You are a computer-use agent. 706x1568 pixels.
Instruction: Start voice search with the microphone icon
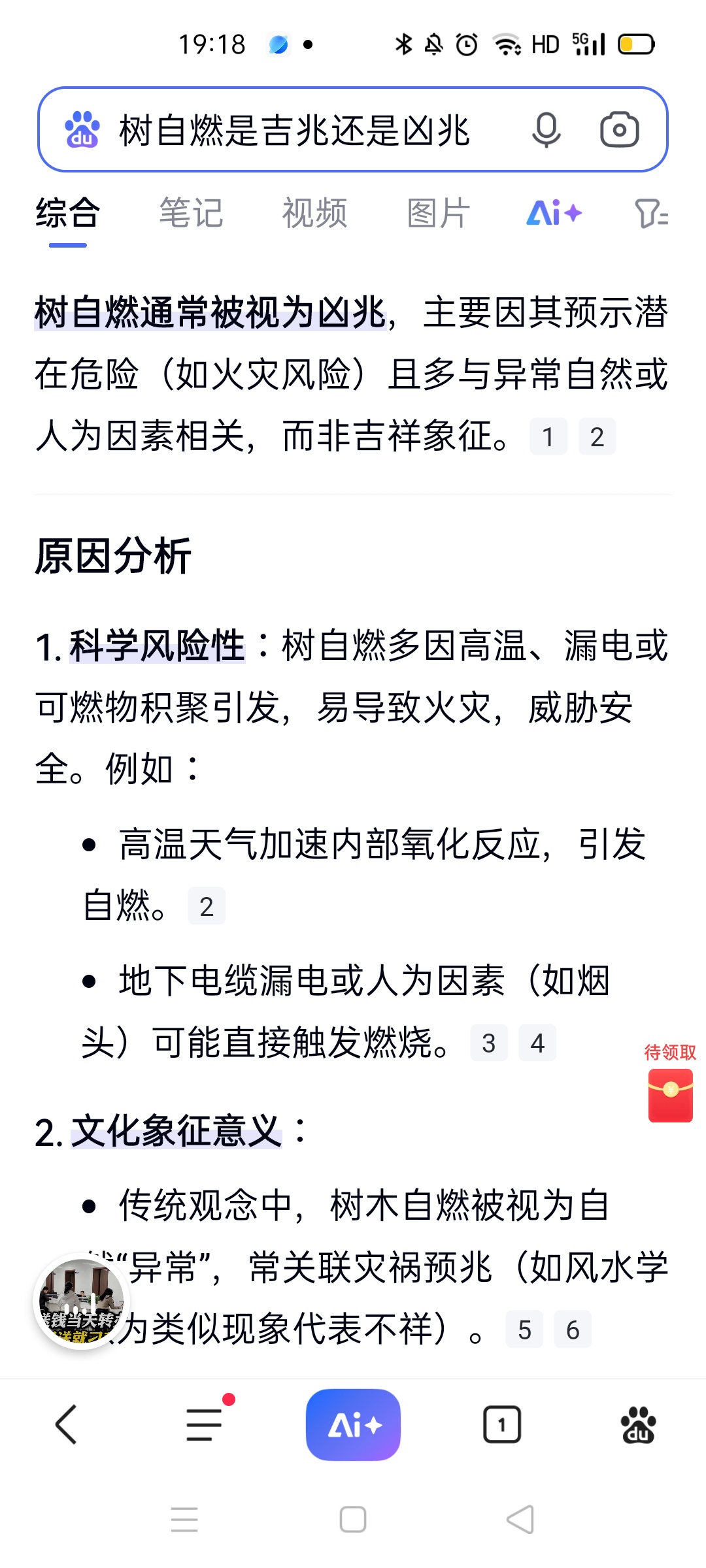point(546,130)
